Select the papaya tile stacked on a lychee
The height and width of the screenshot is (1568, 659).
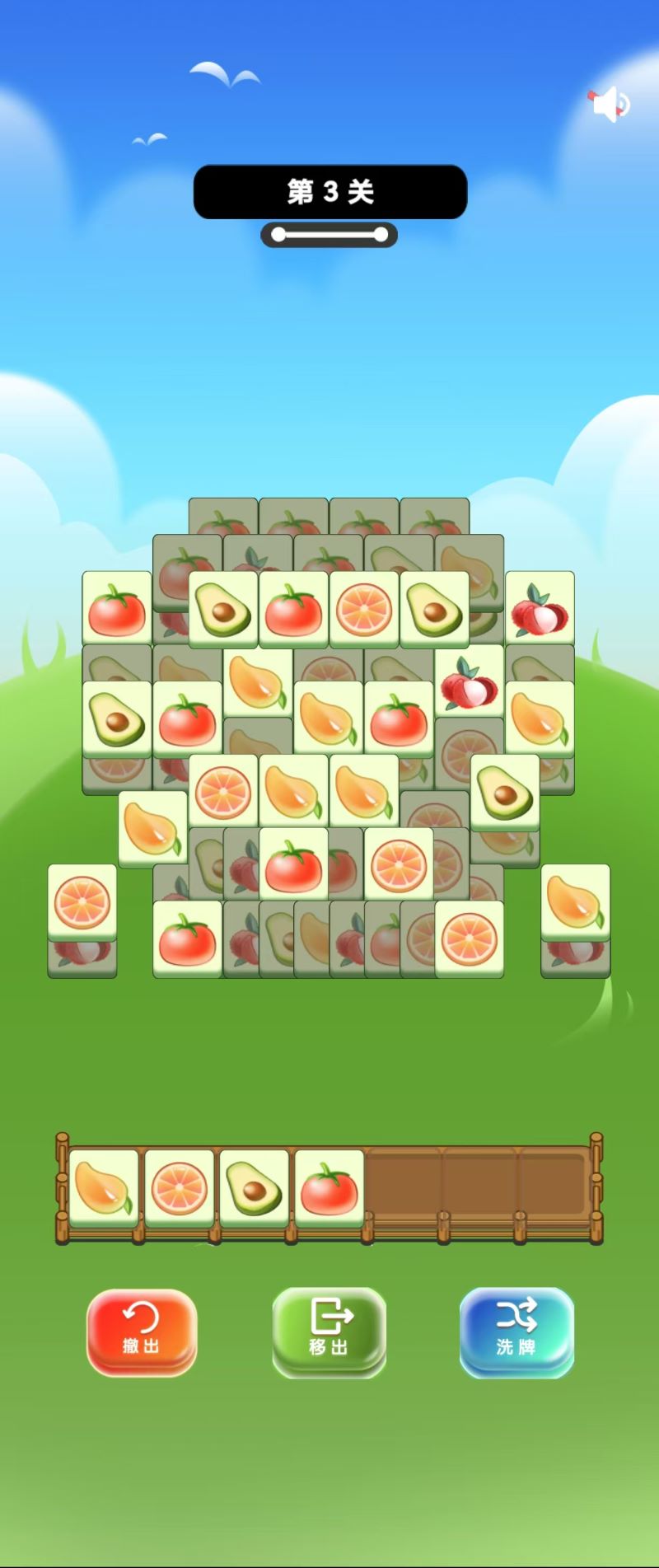pos(575,901)
